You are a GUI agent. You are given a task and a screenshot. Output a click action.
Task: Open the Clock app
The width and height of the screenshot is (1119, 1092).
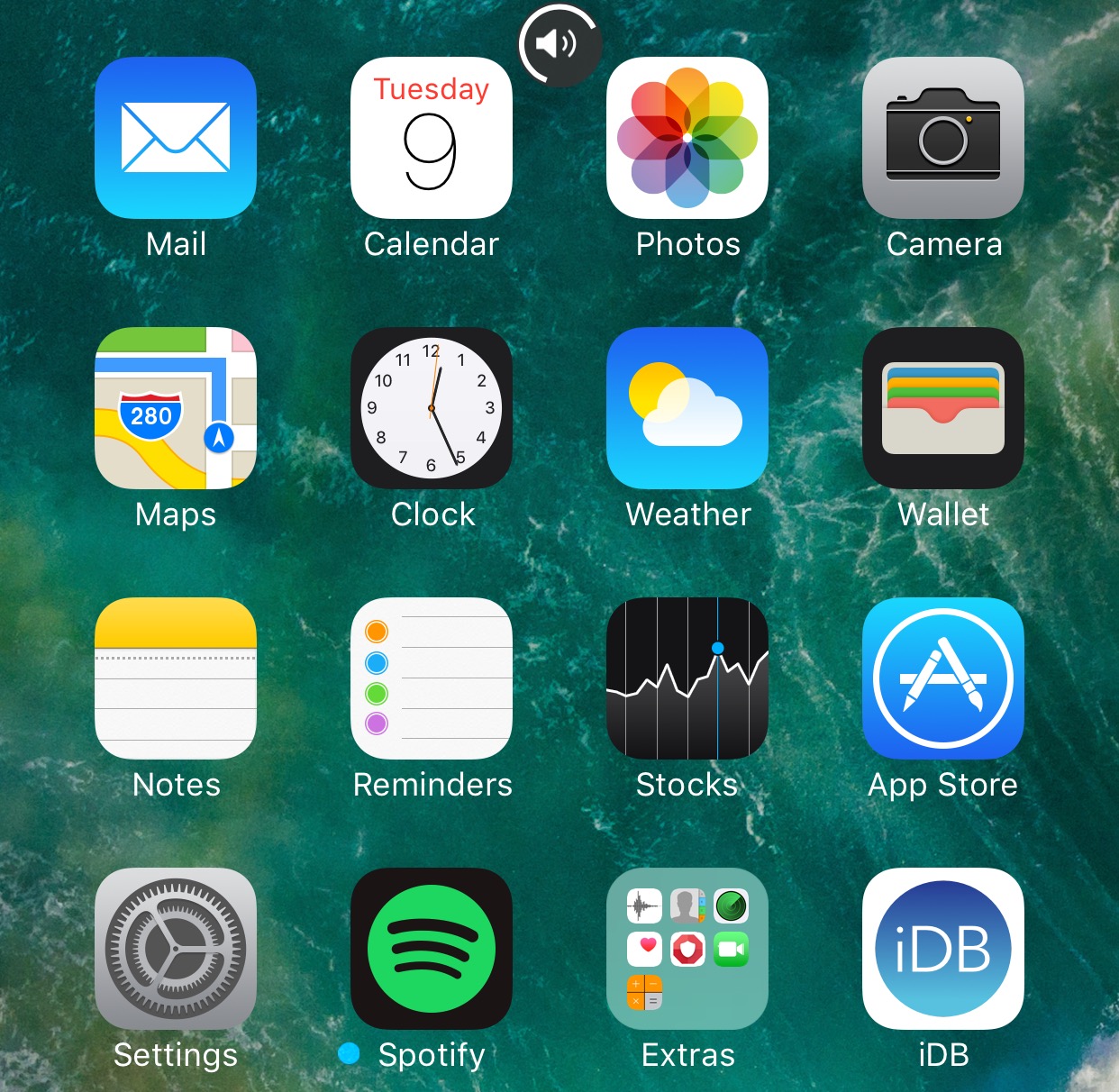pyautogui.click(x=432, y=408)
